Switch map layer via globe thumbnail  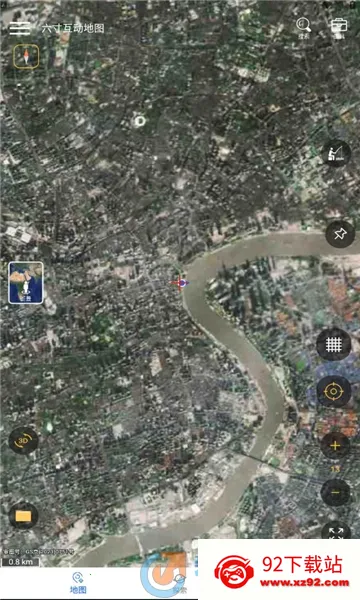click(26, 283)
